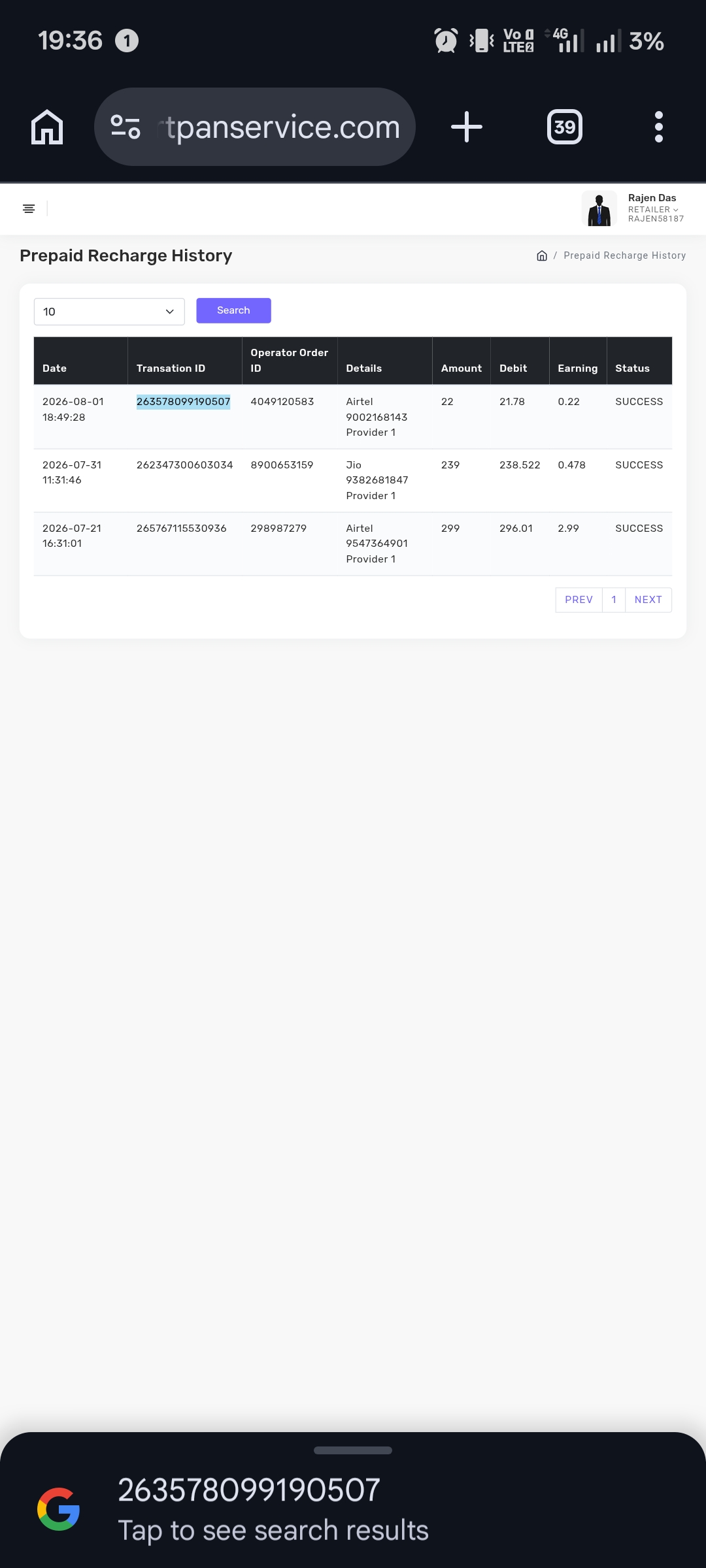Go to the PREV page
706x1568 pixels.
pos(579,600)
